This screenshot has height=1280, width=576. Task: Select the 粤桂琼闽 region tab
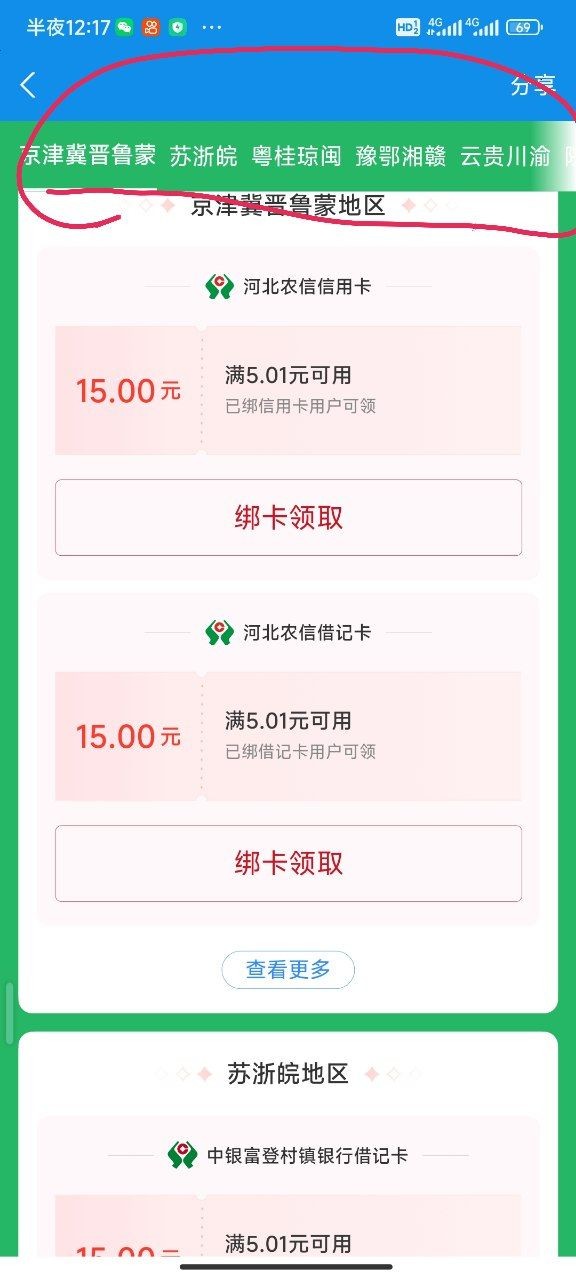[x=297, y=156]
